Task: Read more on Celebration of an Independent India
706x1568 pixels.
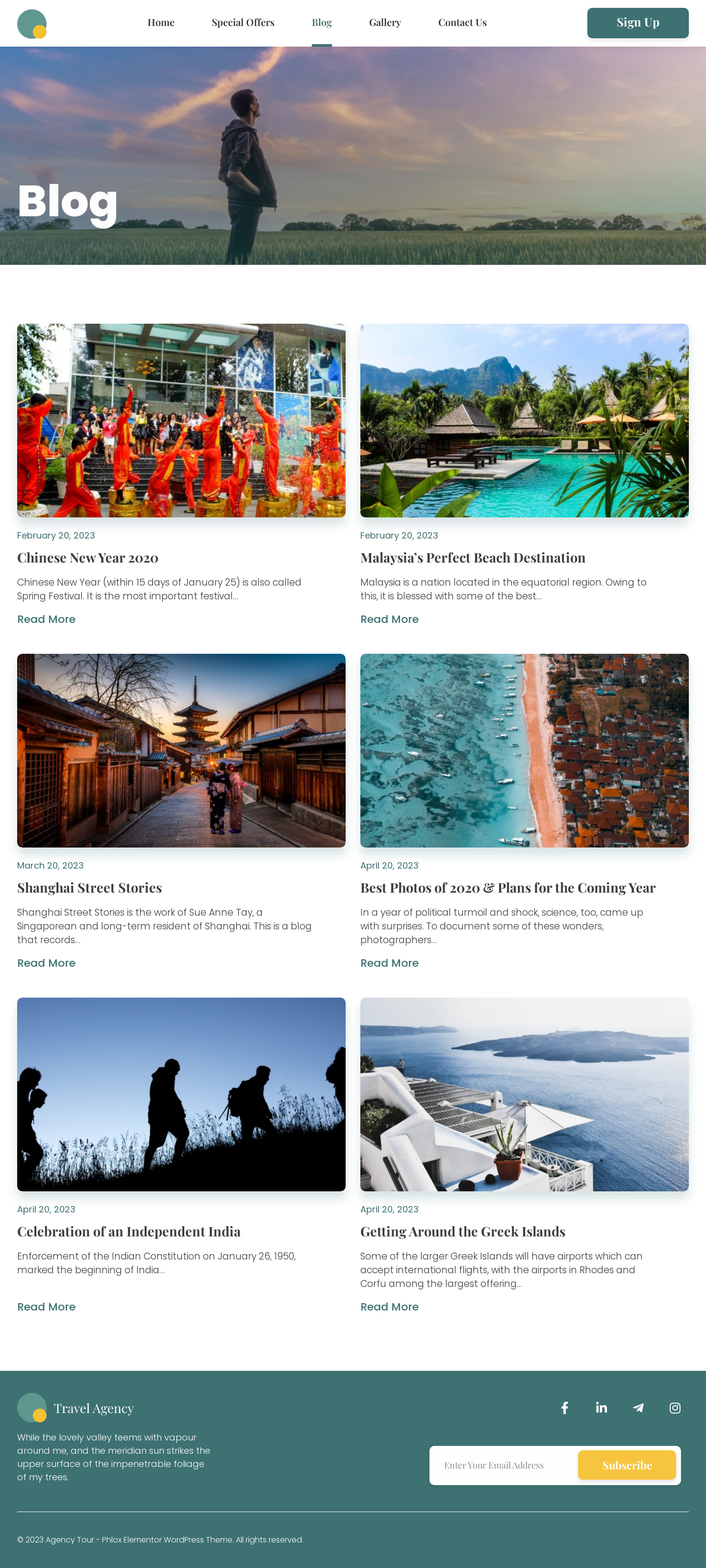Action: [46, 1306]
